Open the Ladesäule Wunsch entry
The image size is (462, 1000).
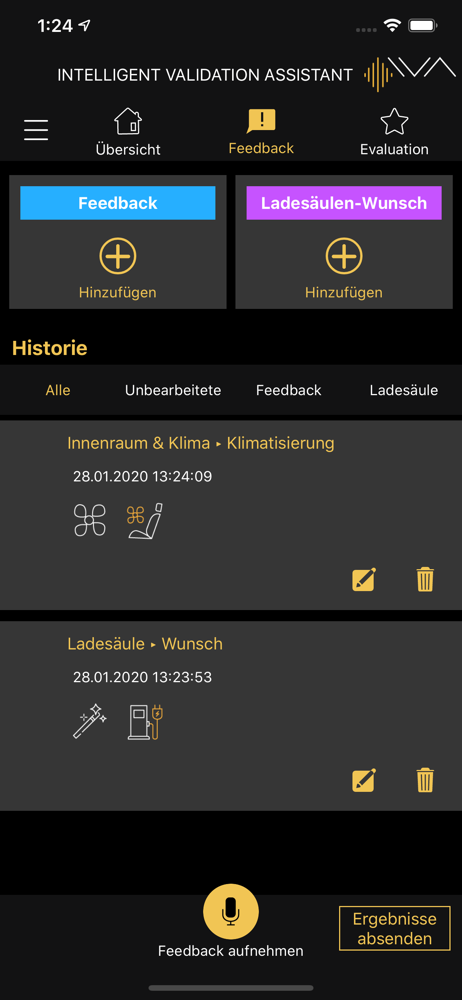pyautogui.click(x=231, y=716)
